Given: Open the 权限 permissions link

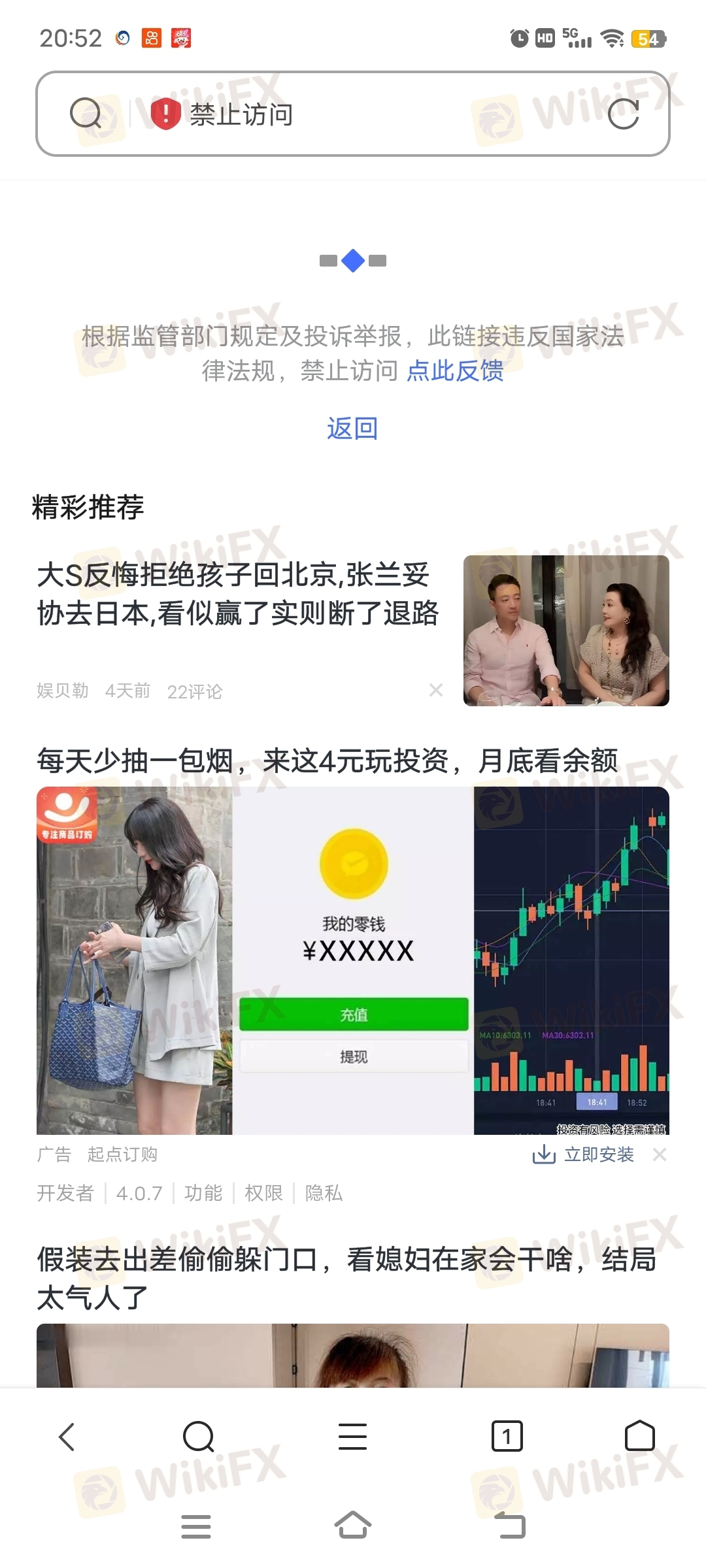Looking at the screenshot, I should click(x=263, y=1193).
